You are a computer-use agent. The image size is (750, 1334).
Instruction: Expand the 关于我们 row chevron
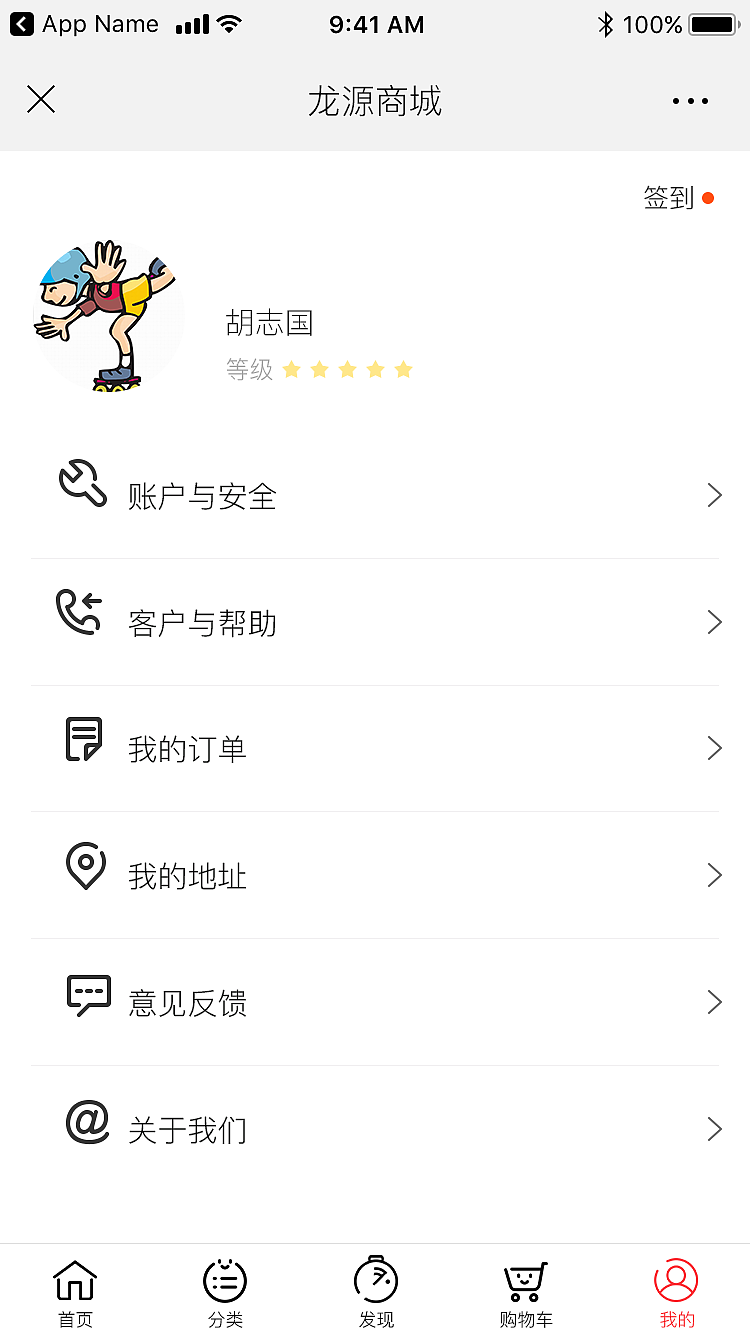pyautogui.click(x=714, y=1129)
